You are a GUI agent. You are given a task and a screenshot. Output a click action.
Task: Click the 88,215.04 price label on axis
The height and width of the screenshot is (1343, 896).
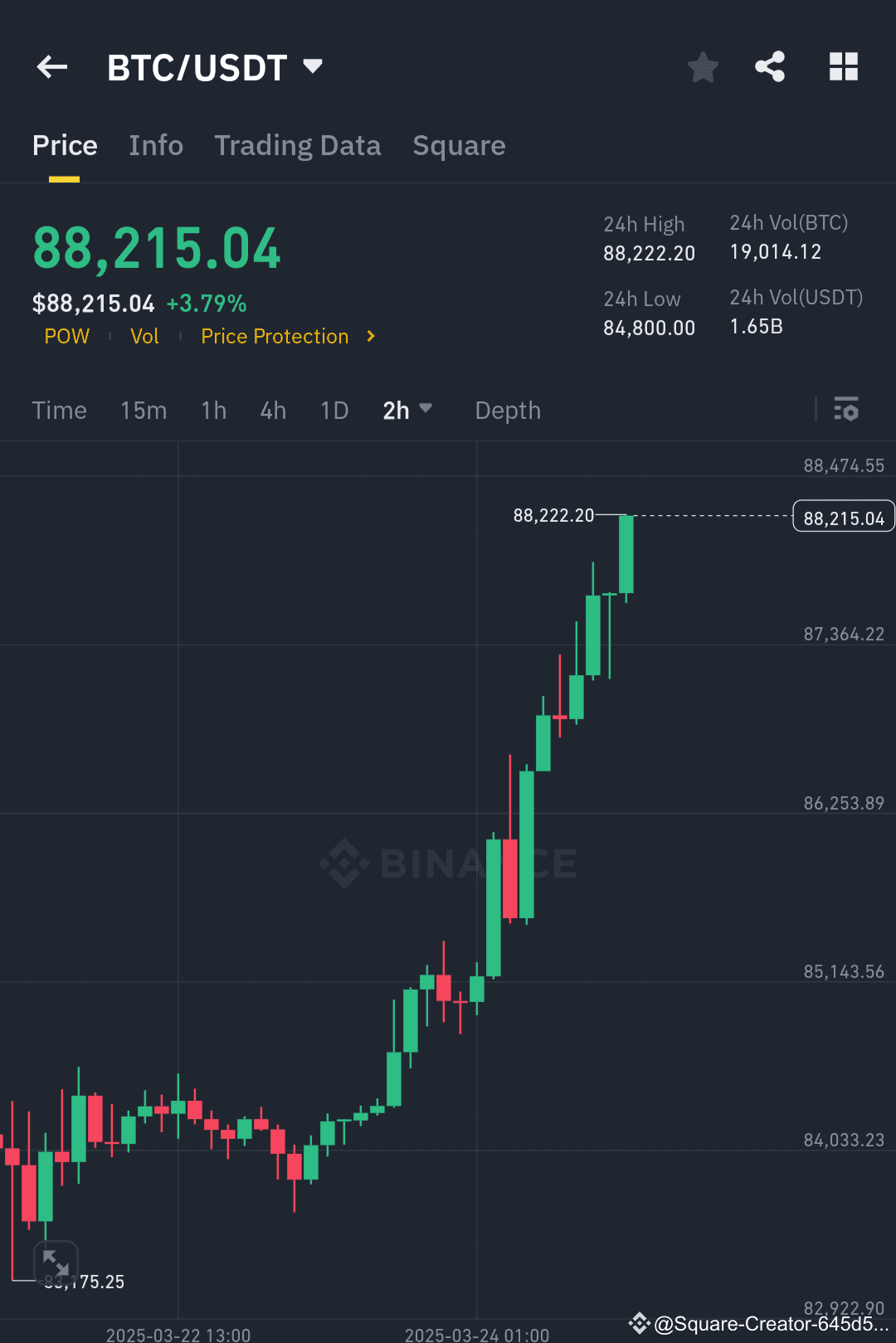(x=844, y=516)
